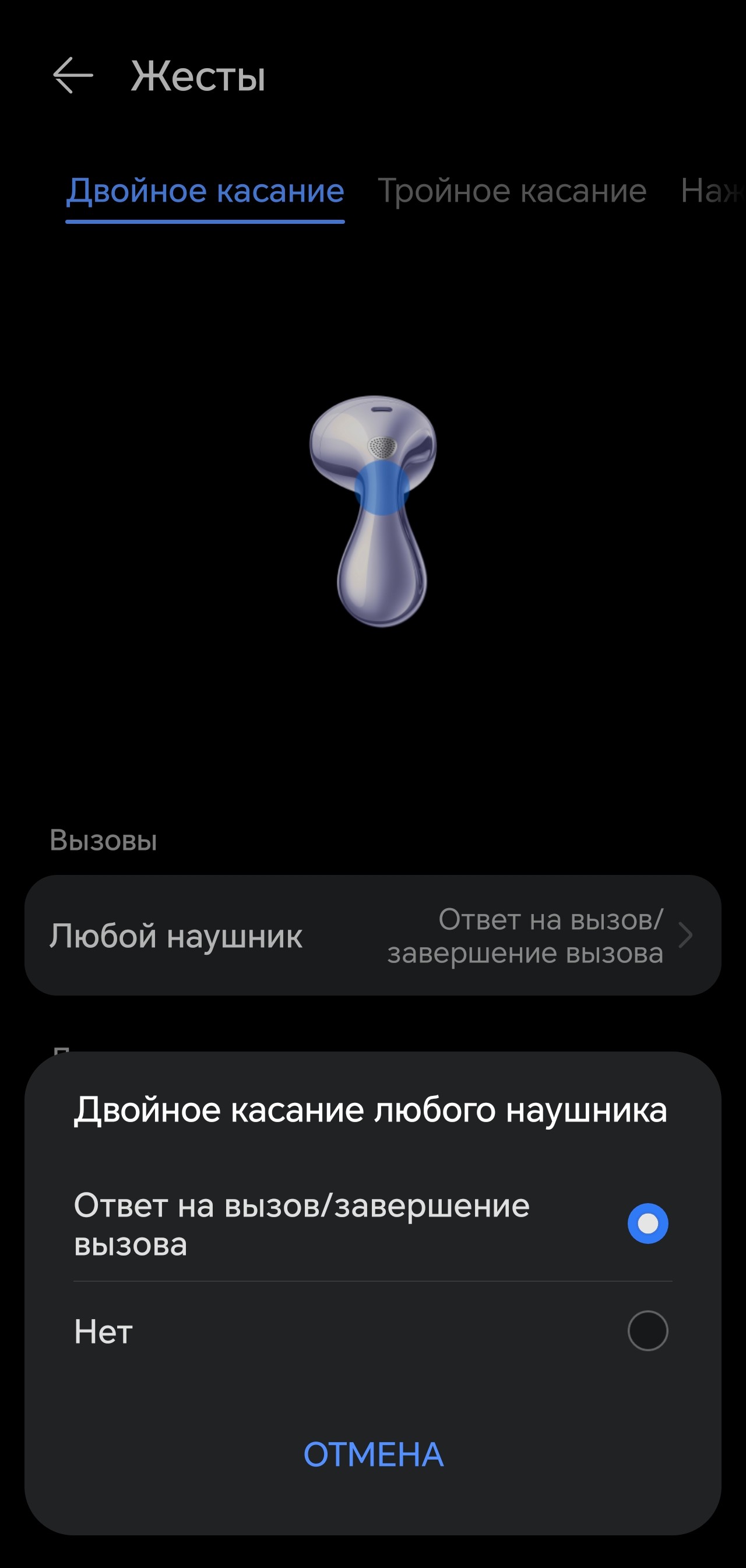746x1568 pixels.
Task: Choose the Нет option
Action: tap(648, 1331)
